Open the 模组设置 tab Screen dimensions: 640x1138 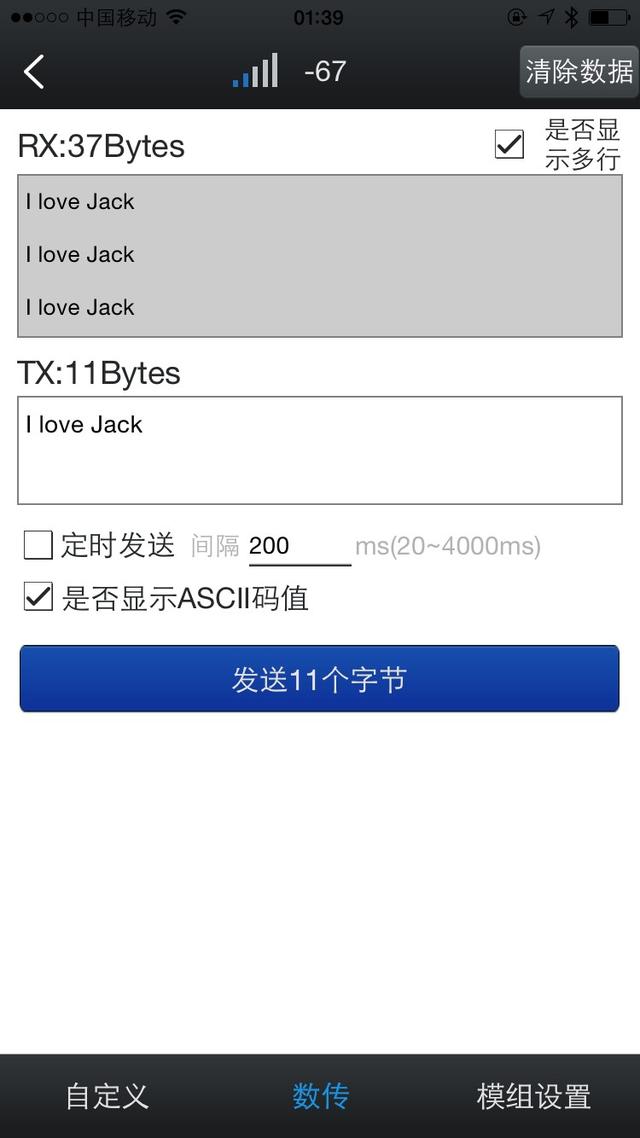[x=533, y=1096]
